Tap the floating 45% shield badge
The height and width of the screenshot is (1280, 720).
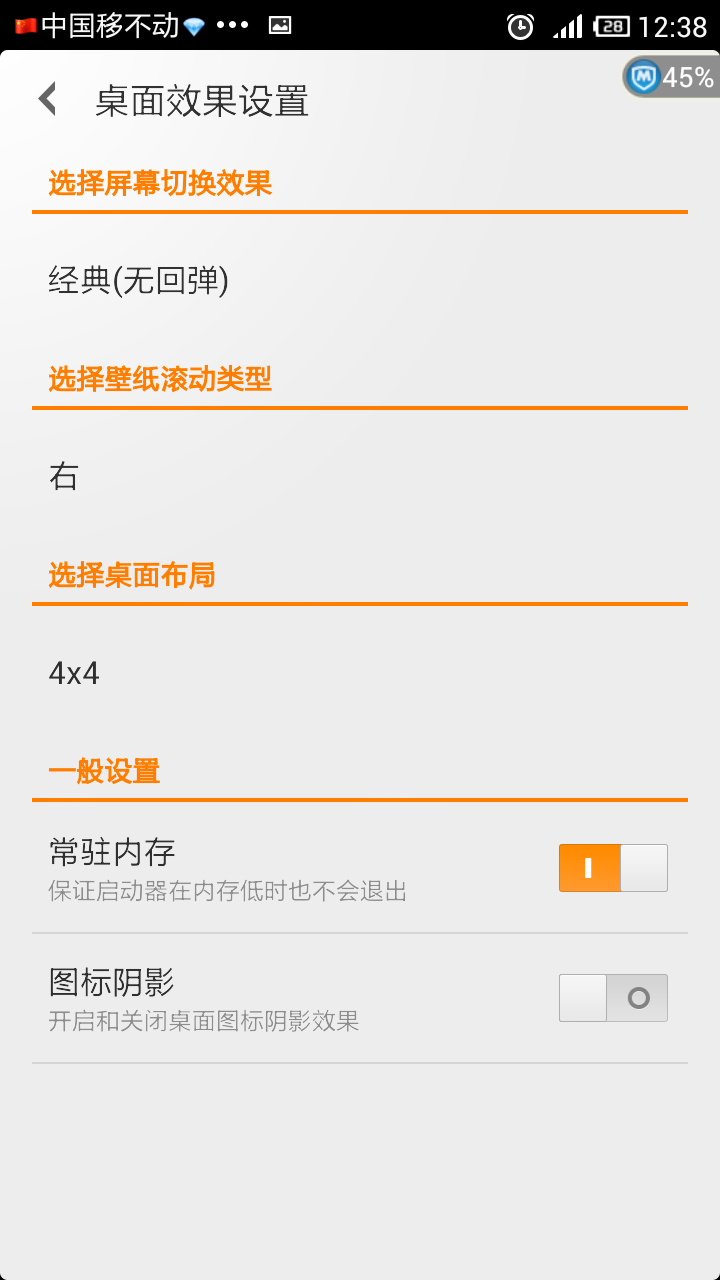(670, 77)
